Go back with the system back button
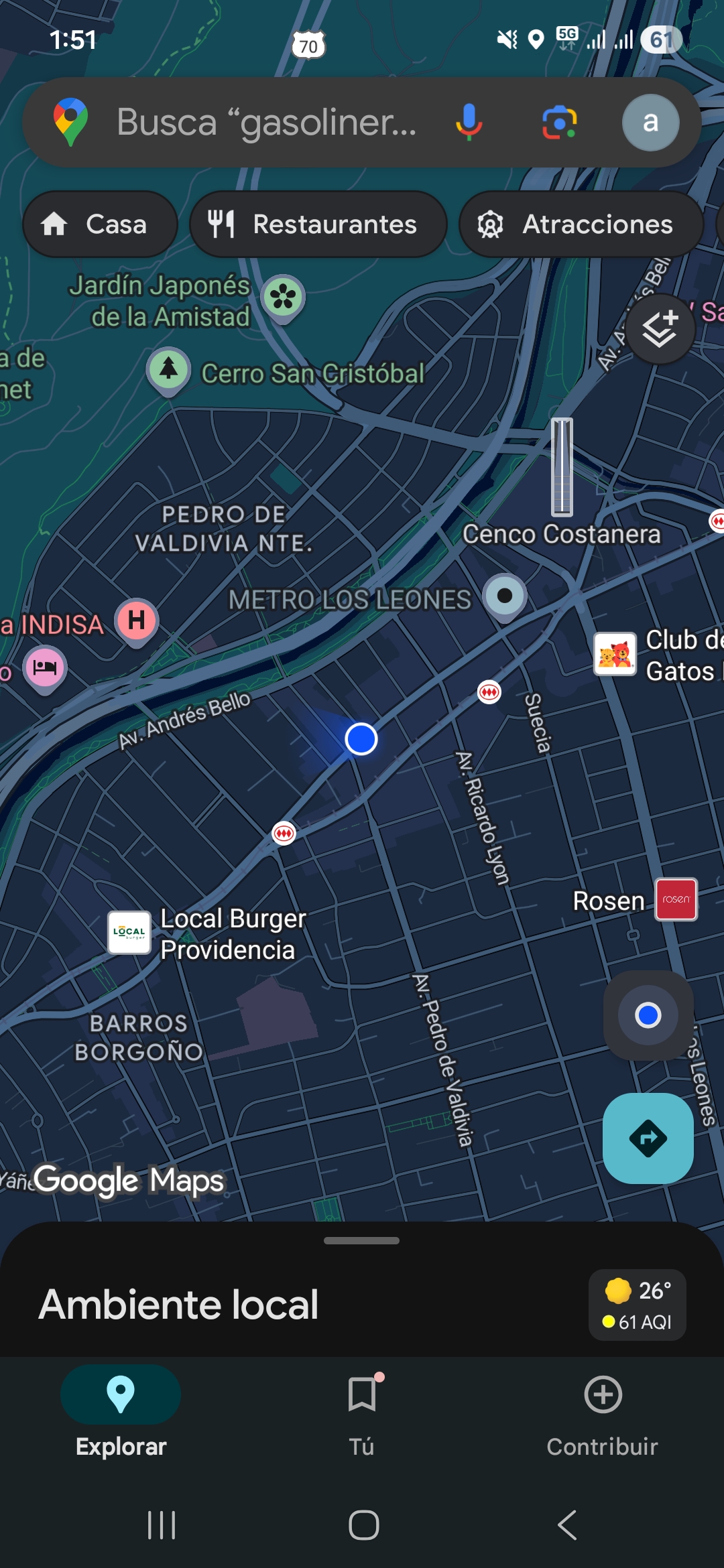The image size is (724, 1568). point(567,1526)
